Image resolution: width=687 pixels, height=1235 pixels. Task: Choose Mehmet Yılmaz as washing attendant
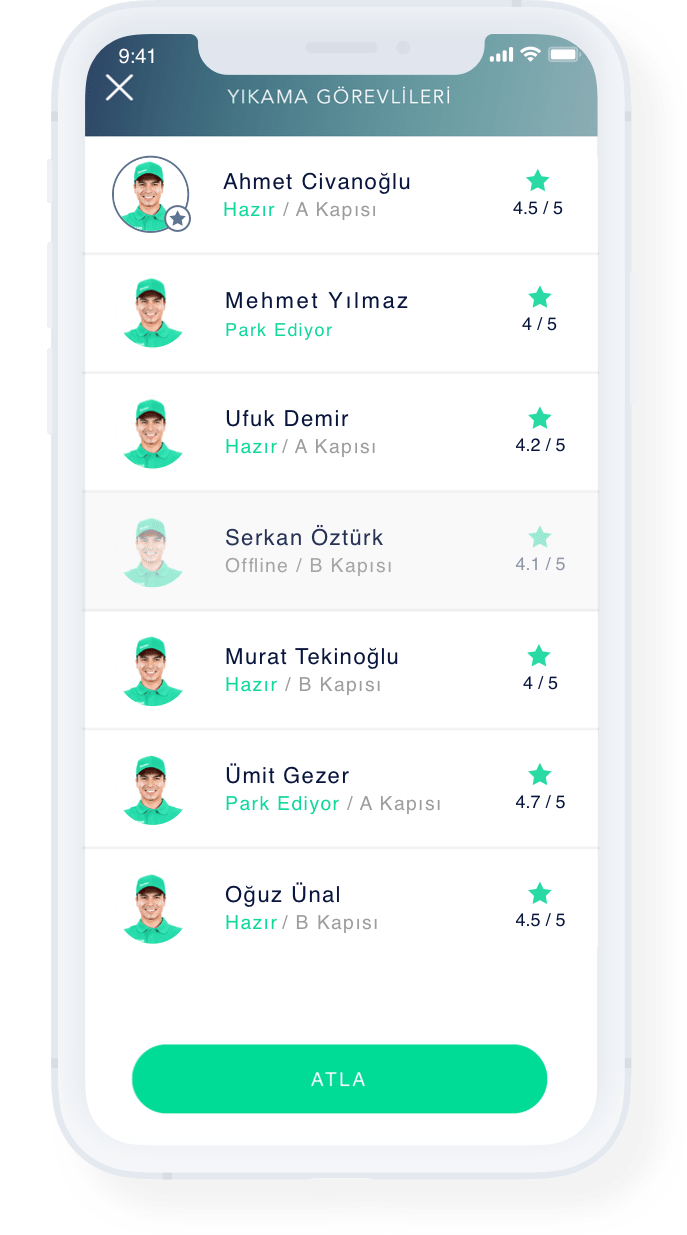pyautogui.click(x=341, y=314)
